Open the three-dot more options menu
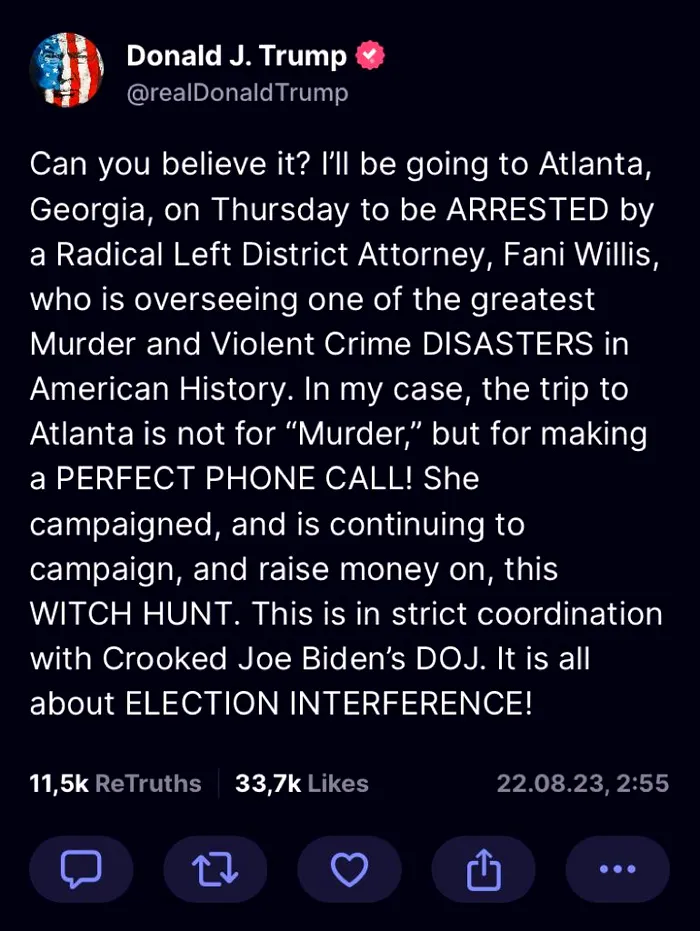Viewport: 700px width, 931px height. (617, 870)
